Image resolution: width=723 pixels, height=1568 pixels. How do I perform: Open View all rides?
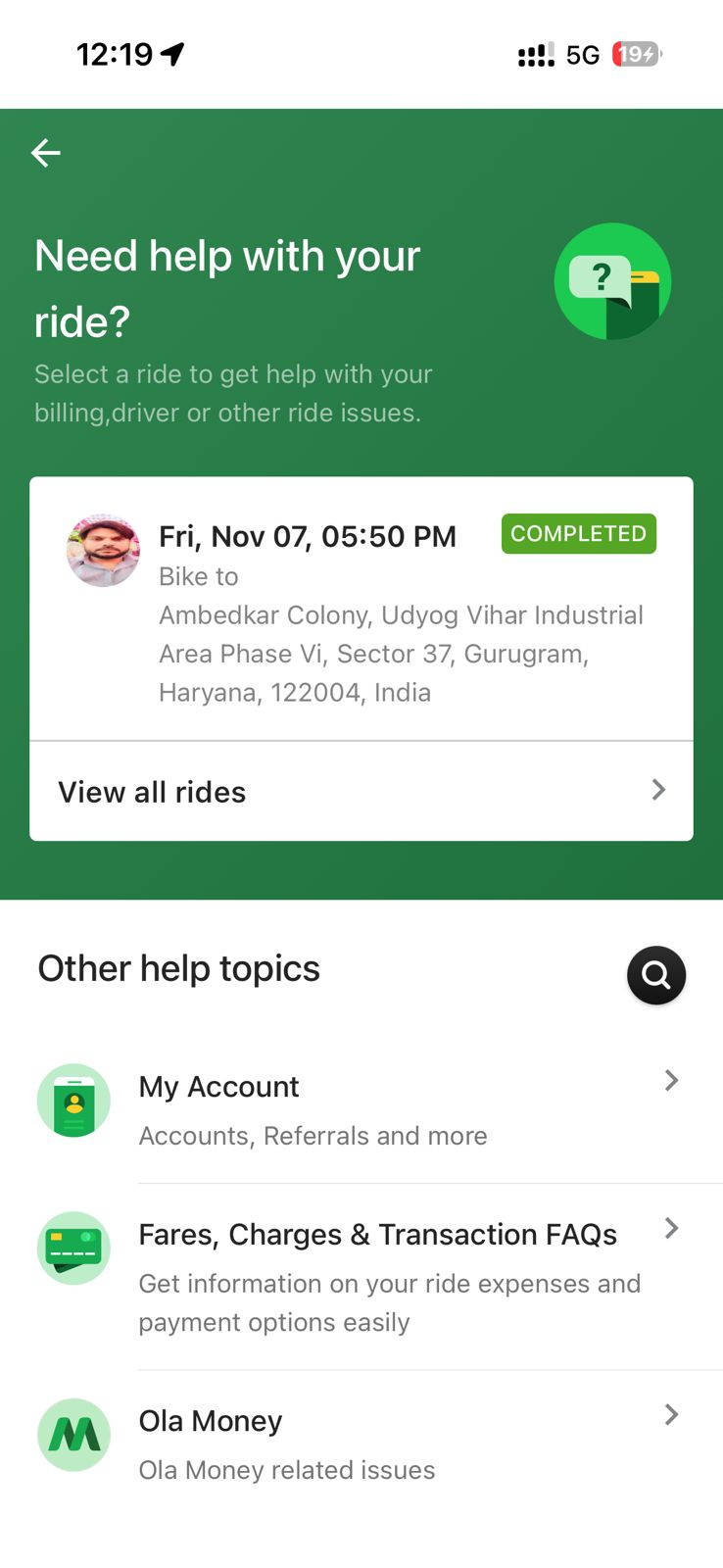[x=361, y=791]
